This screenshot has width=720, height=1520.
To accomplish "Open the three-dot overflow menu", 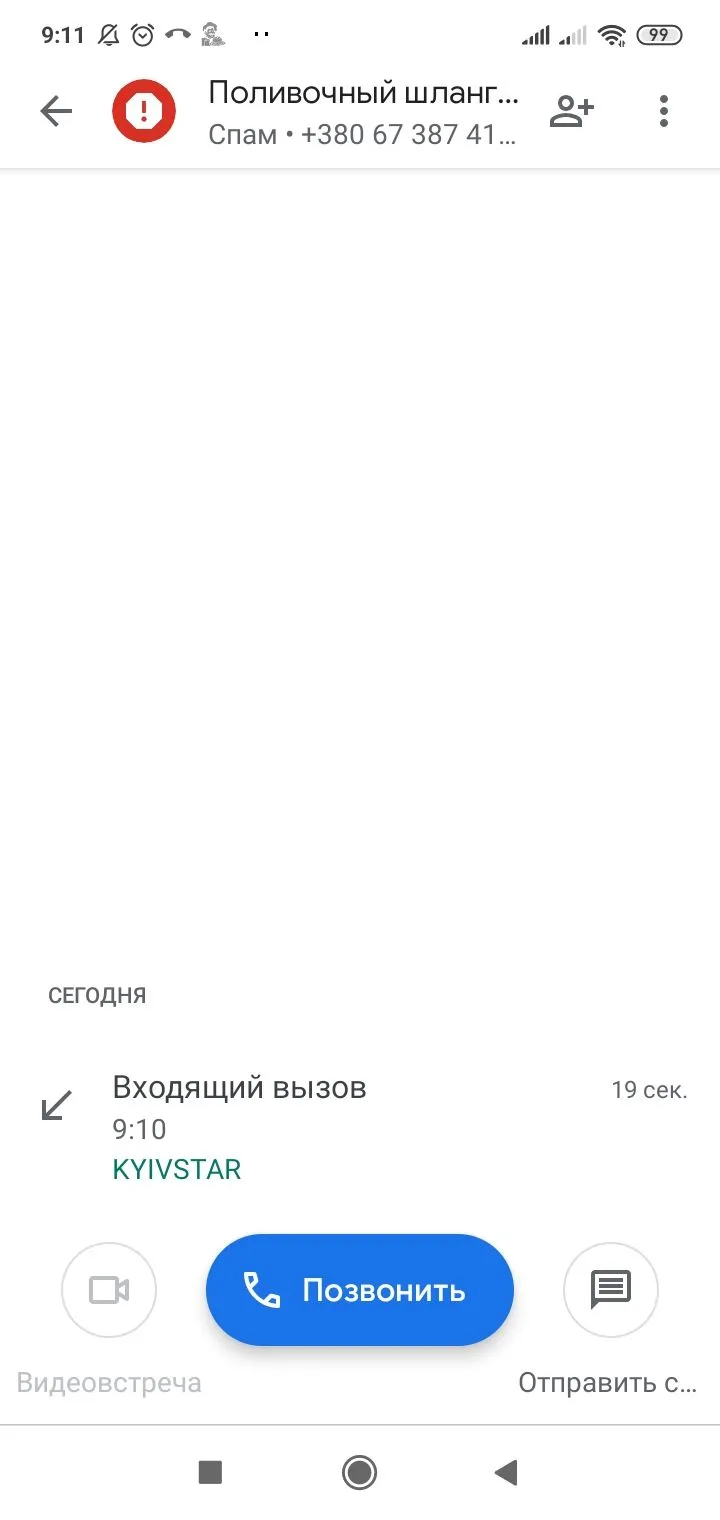I will coord(663,111).
